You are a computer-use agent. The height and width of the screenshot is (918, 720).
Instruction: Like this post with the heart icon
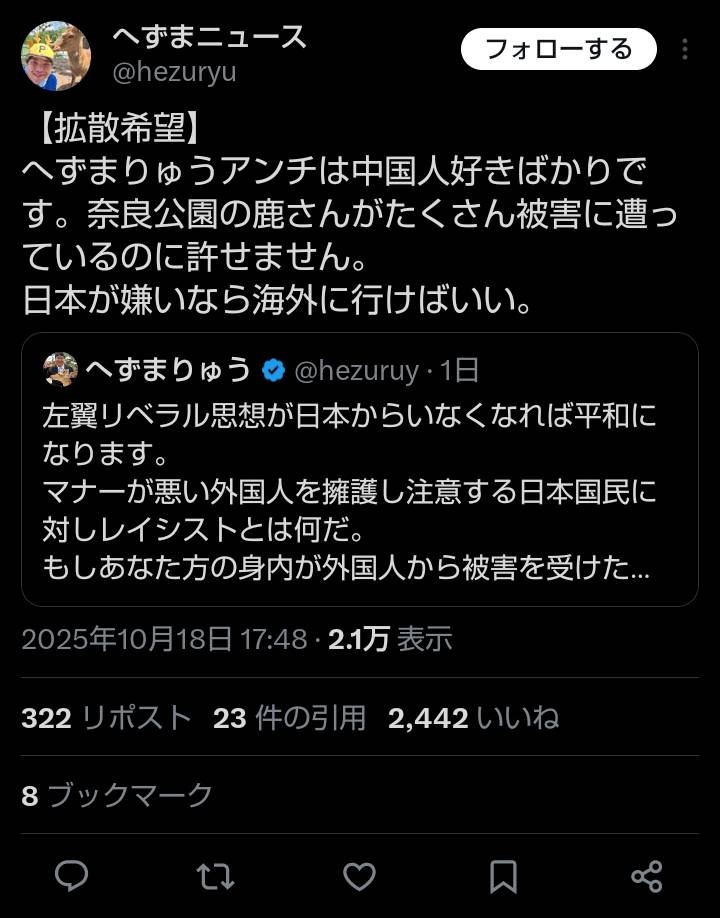[359, 877]
